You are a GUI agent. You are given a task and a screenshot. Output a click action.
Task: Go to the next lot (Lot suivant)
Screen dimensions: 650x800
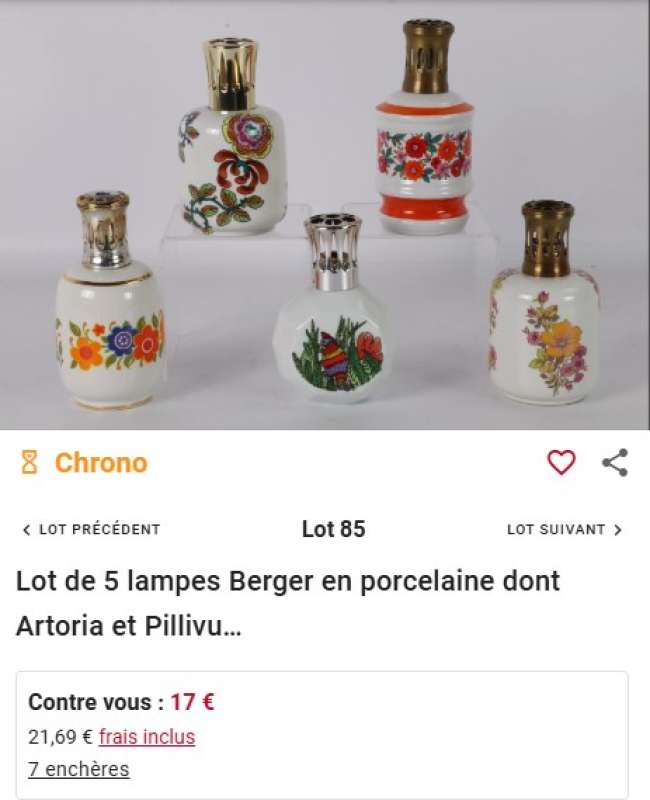[564, 529]
